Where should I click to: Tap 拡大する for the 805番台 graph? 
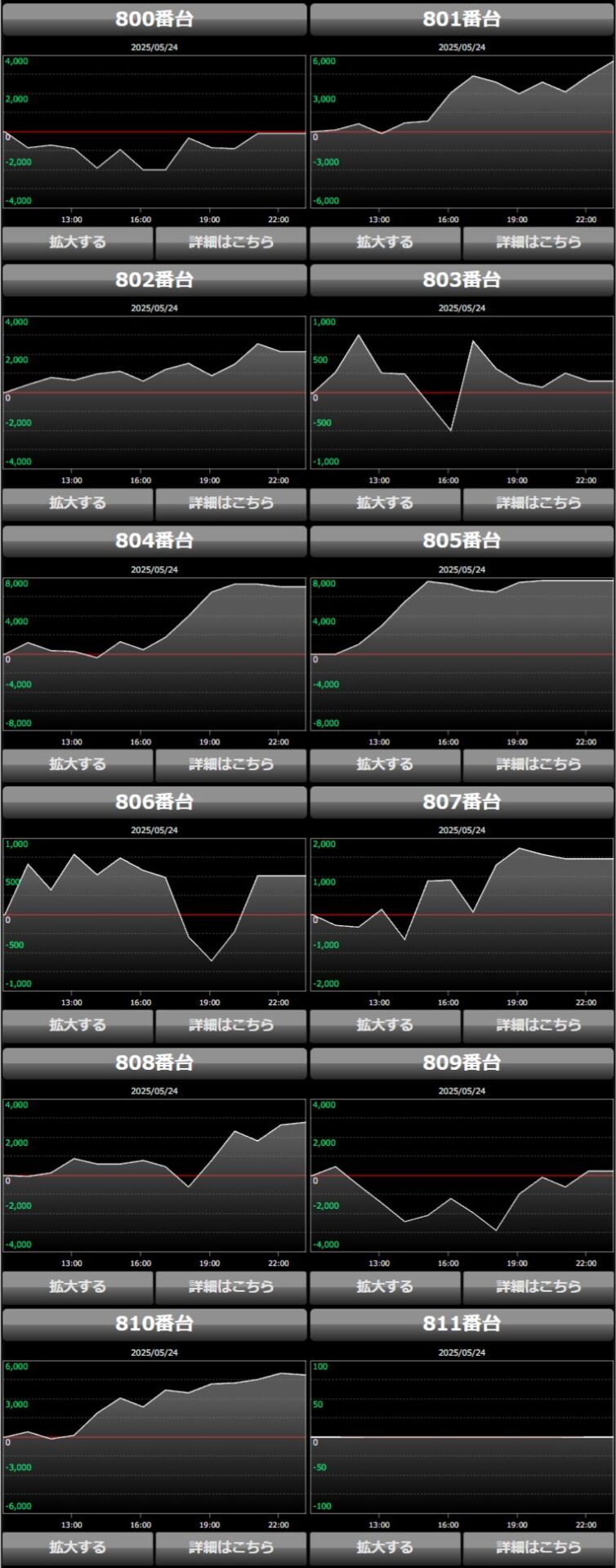(385, 764)
